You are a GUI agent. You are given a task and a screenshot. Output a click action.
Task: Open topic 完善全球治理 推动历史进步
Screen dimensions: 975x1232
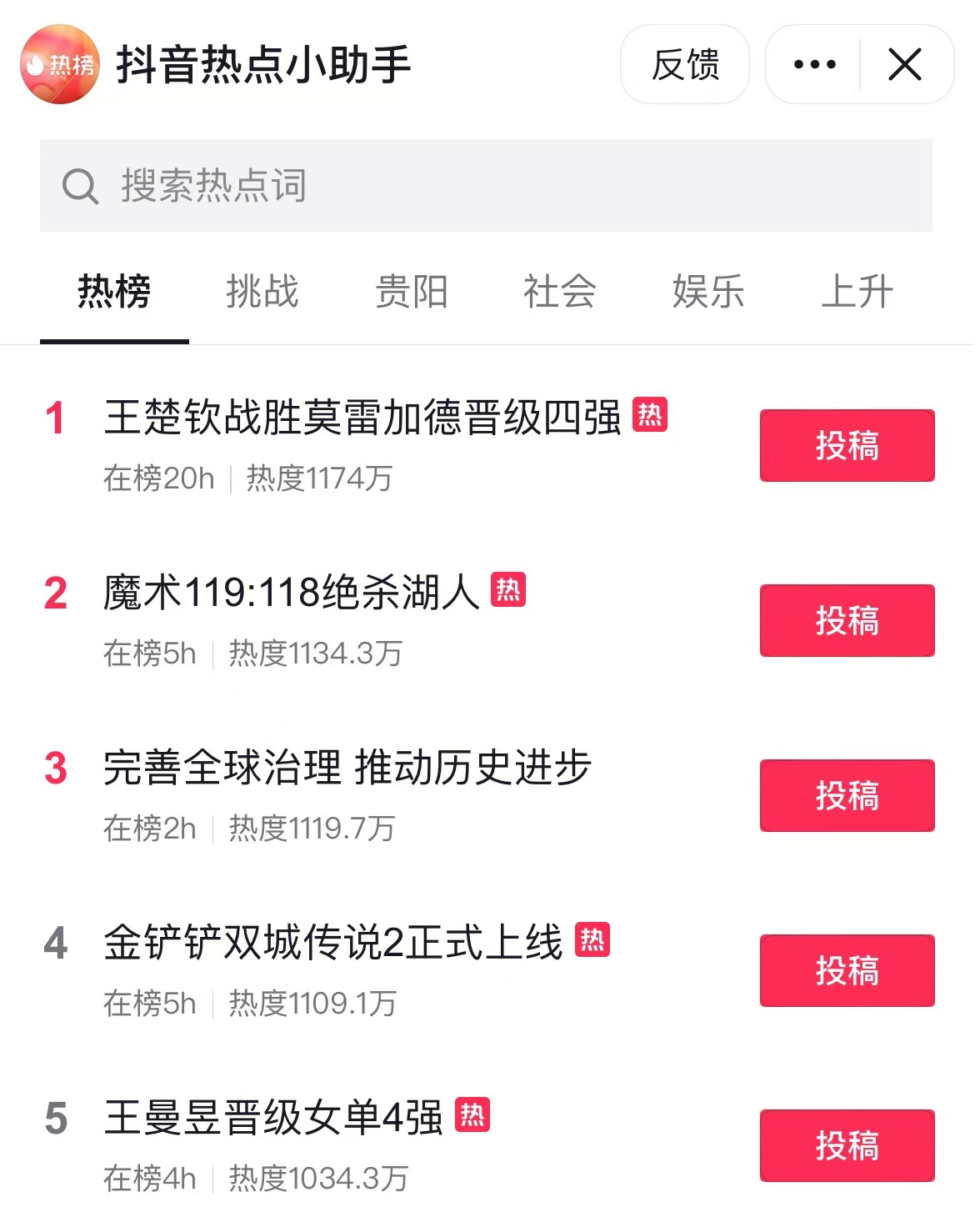click(x=347, y=768)
